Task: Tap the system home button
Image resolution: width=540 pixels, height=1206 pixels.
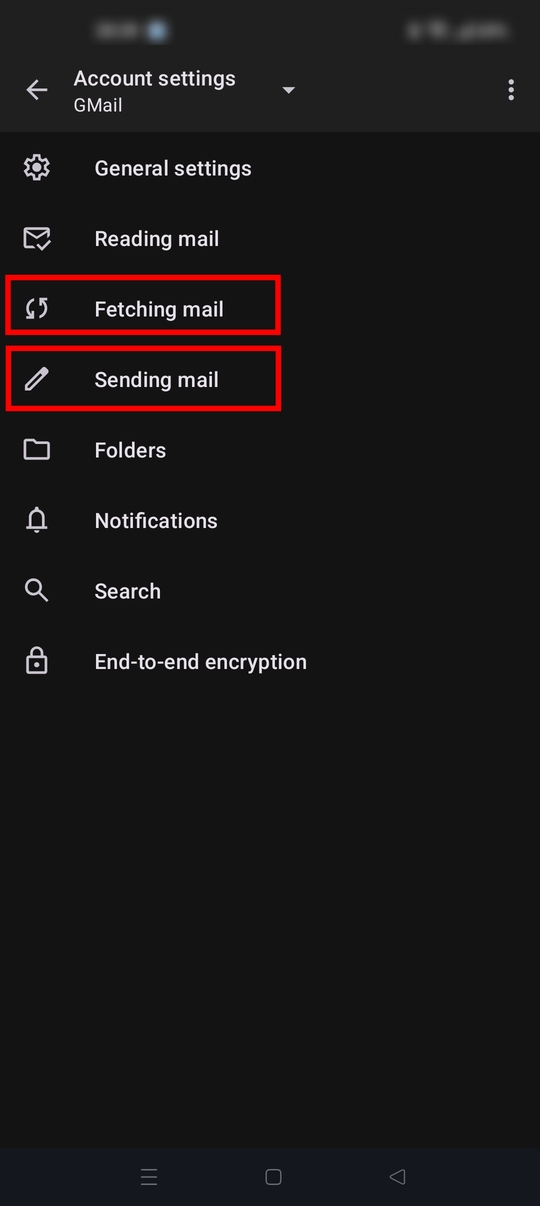Action: [x=273, y=1177]
